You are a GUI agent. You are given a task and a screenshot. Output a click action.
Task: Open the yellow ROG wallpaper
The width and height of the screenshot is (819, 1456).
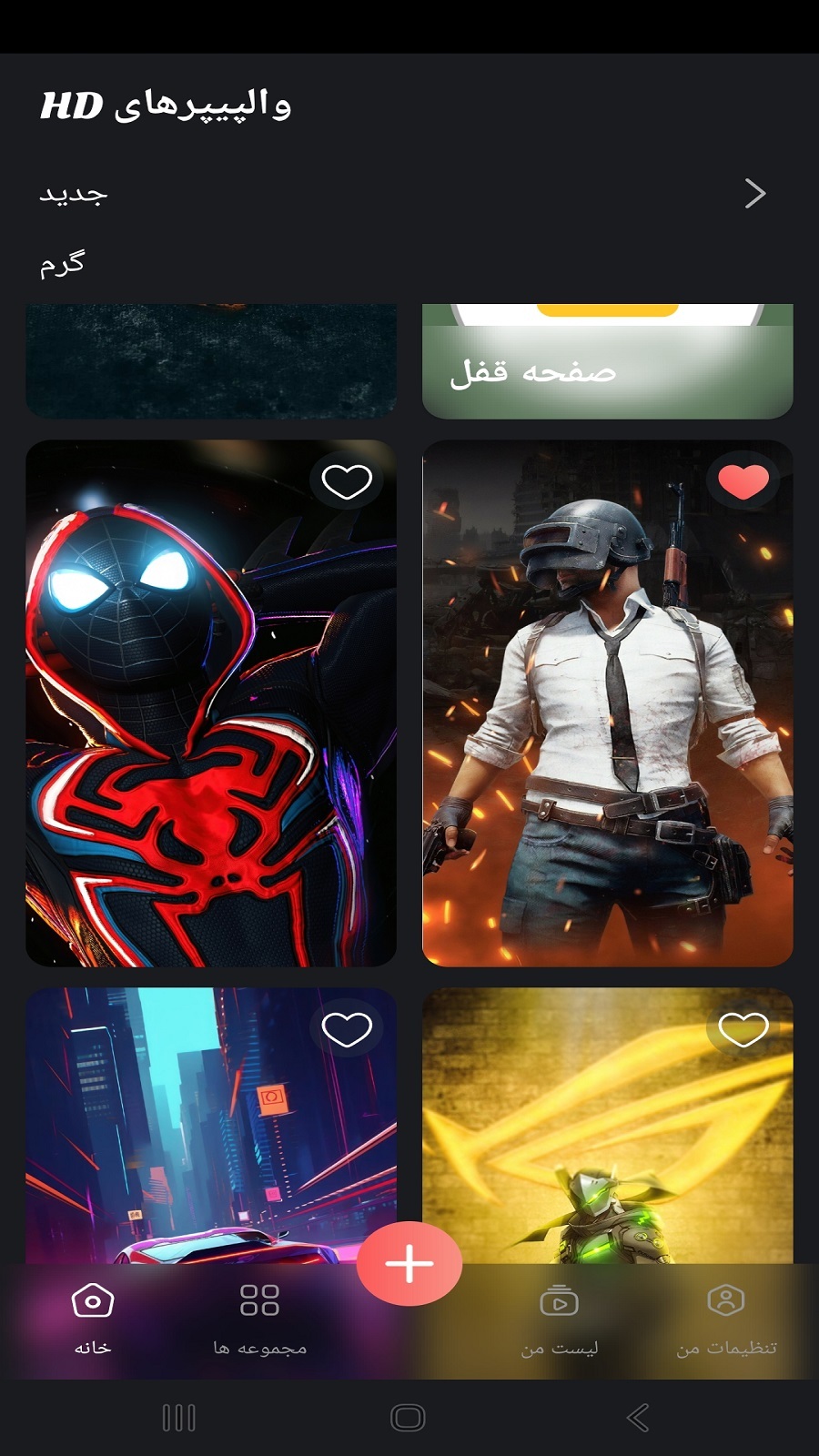[x=607, y=1137]
